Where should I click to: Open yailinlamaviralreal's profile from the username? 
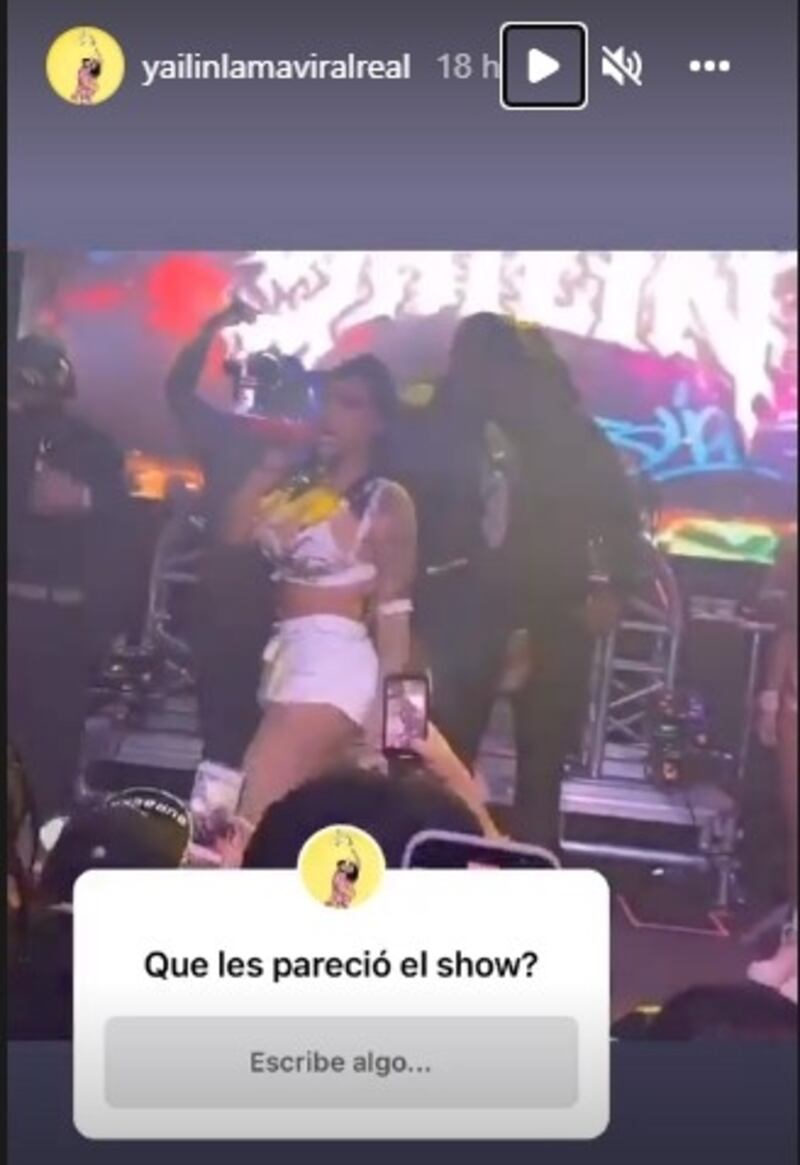276,67
